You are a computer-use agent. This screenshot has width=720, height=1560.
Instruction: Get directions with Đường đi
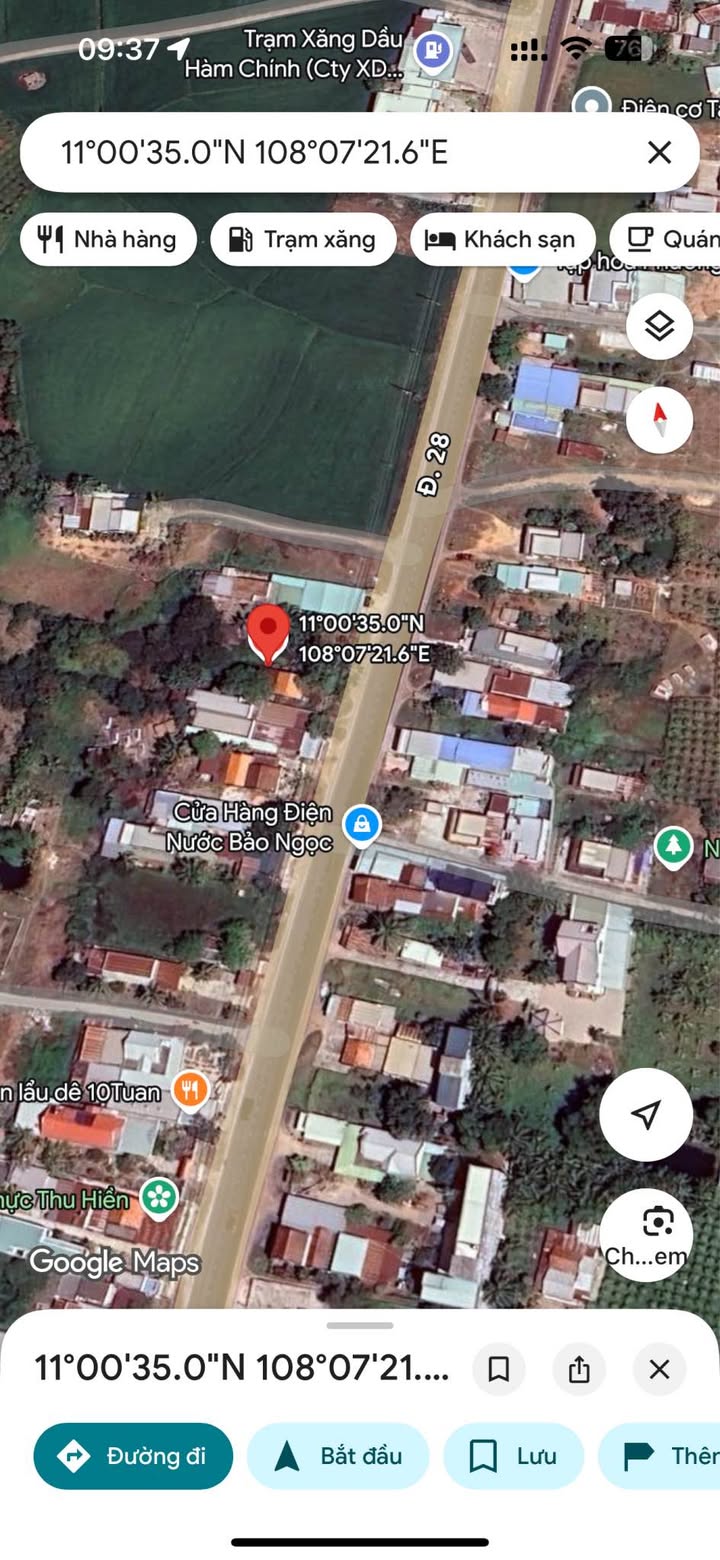tap(133, 1456)
